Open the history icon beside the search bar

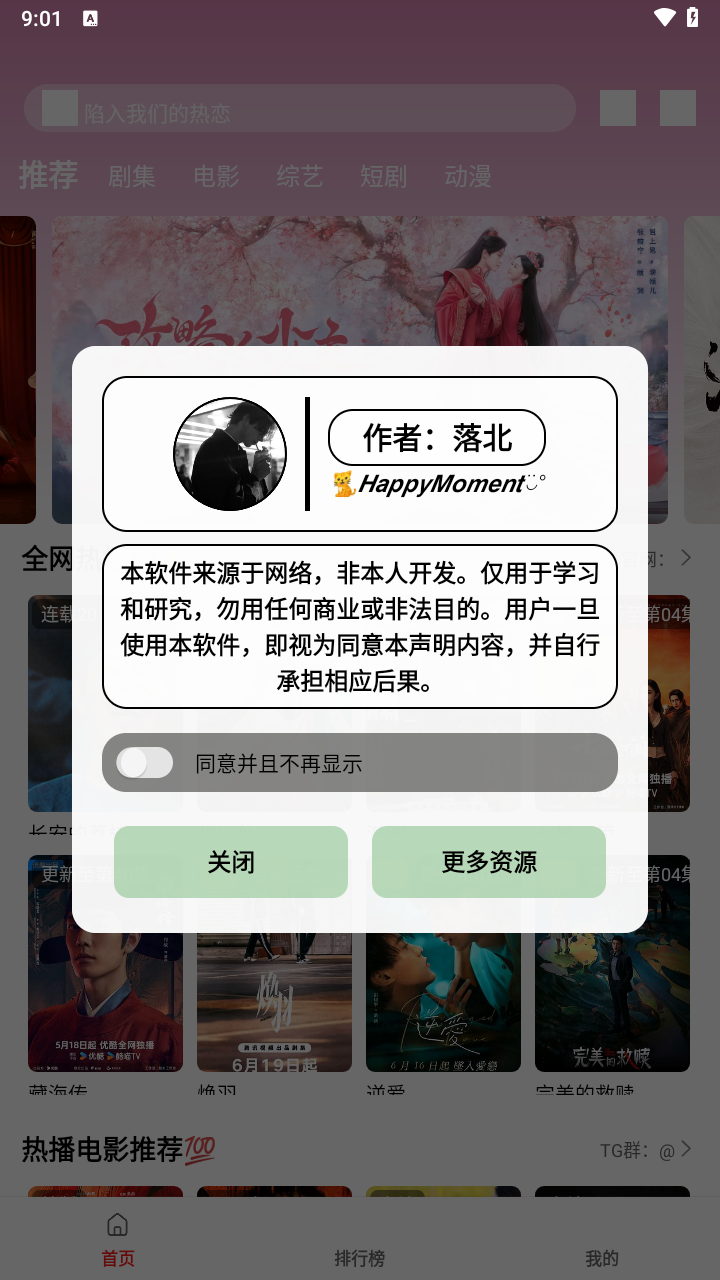(x=620, y=108)
